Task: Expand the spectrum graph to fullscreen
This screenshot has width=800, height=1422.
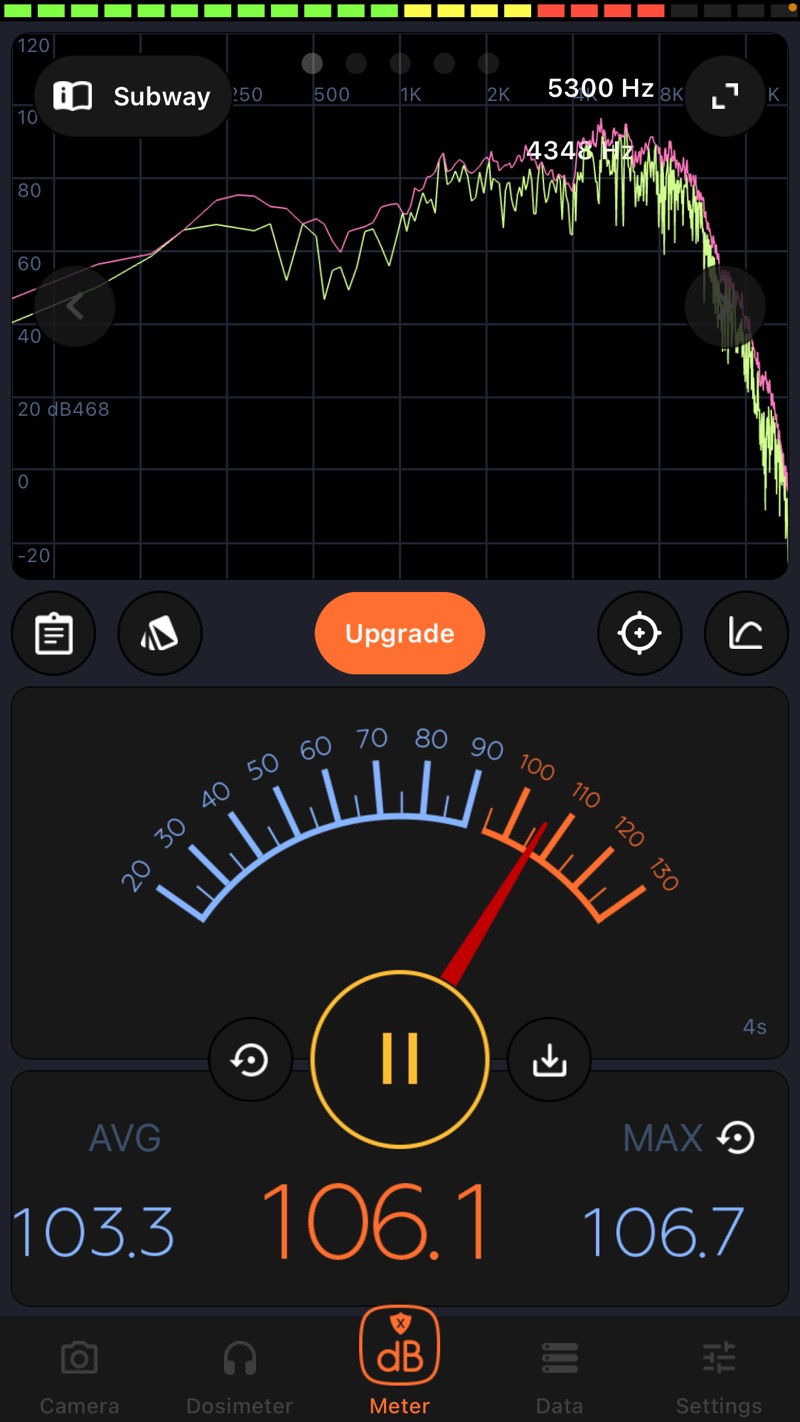Action: click(x=724, y=97)
